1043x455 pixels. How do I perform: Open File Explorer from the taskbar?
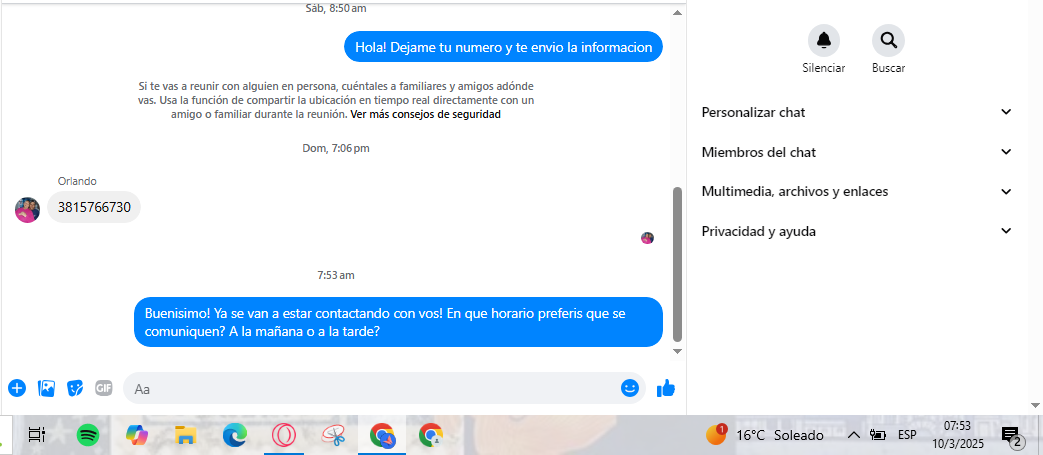(x=185, y=435)
